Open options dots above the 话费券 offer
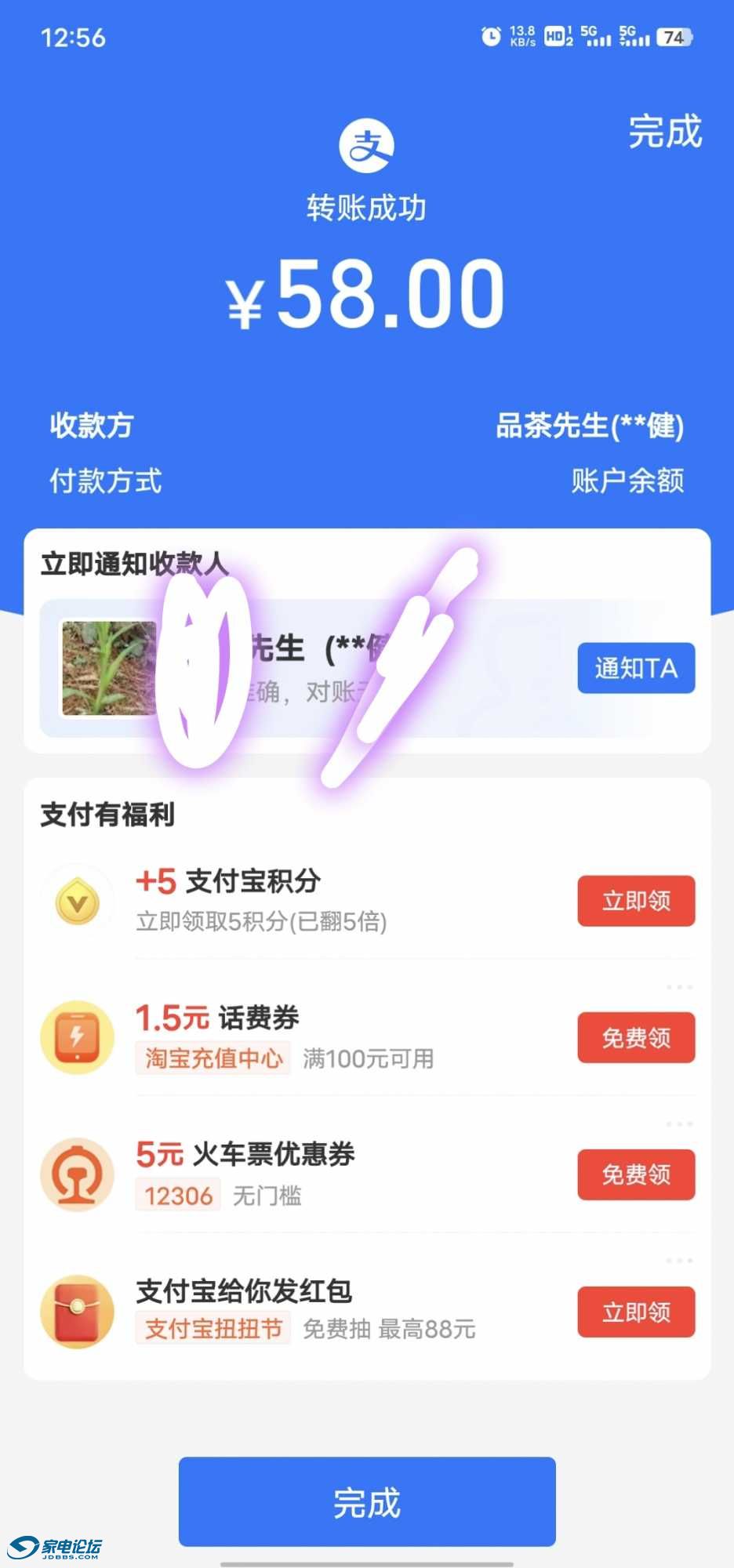This screenshot has height=1568, width=734. 679,987
